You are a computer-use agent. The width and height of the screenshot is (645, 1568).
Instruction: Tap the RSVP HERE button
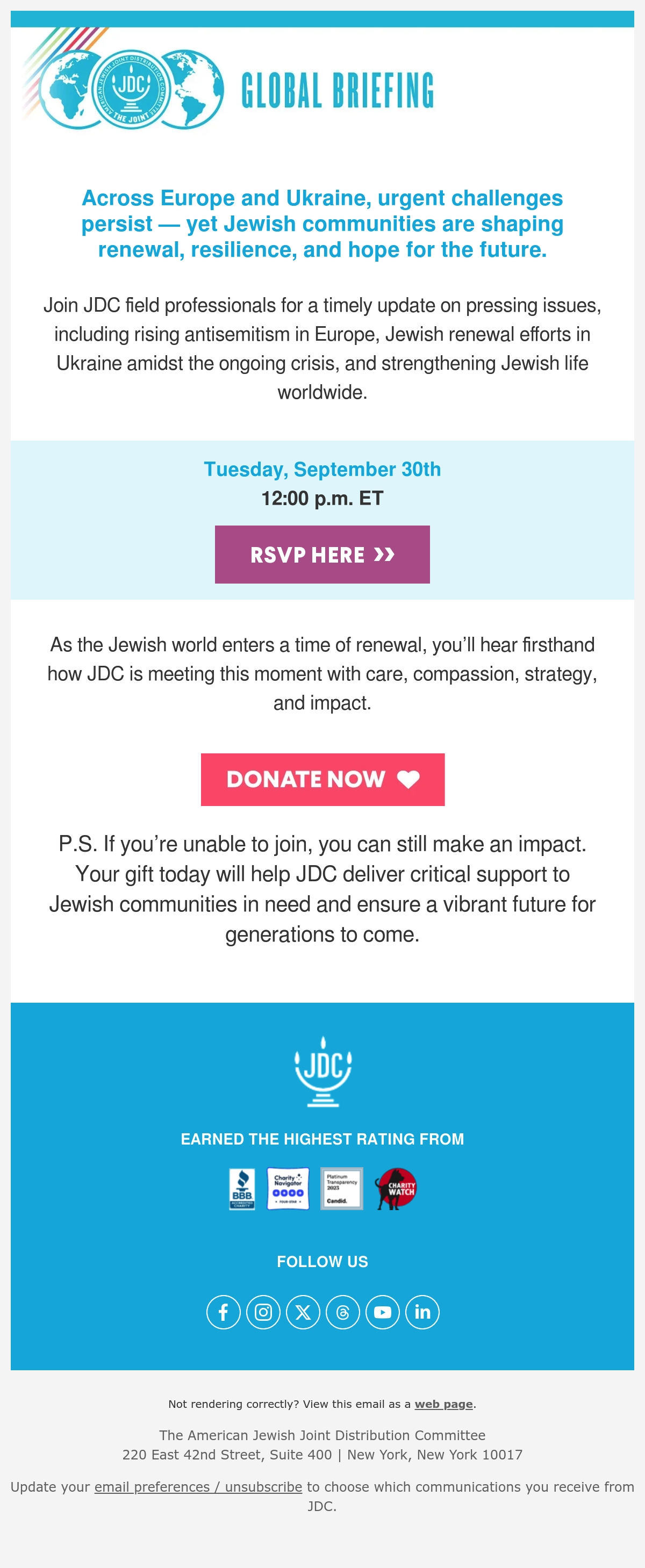pyautogui.click(x=322, y=554)
